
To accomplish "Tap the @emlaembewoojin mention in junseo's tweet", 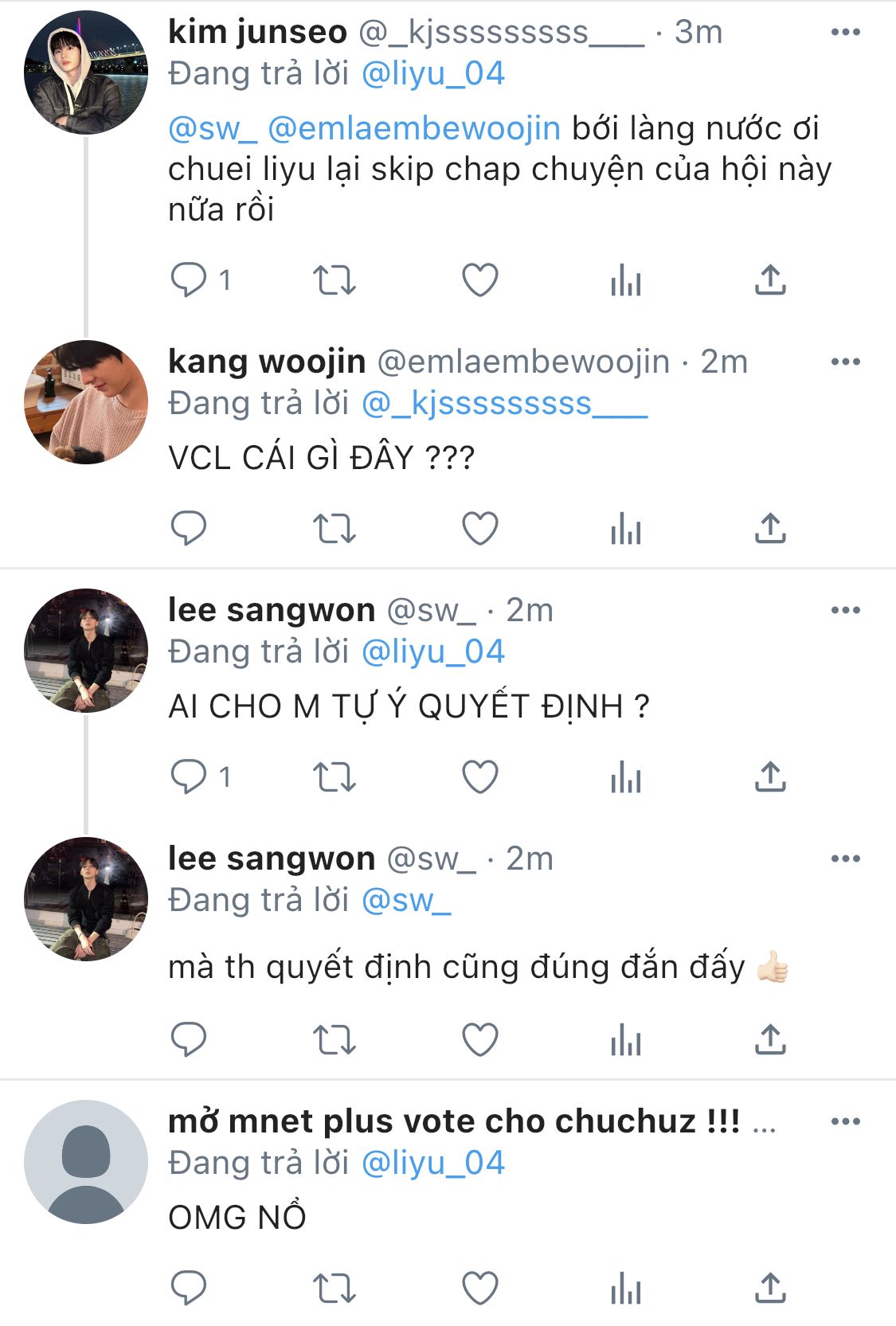I will 414,128.
